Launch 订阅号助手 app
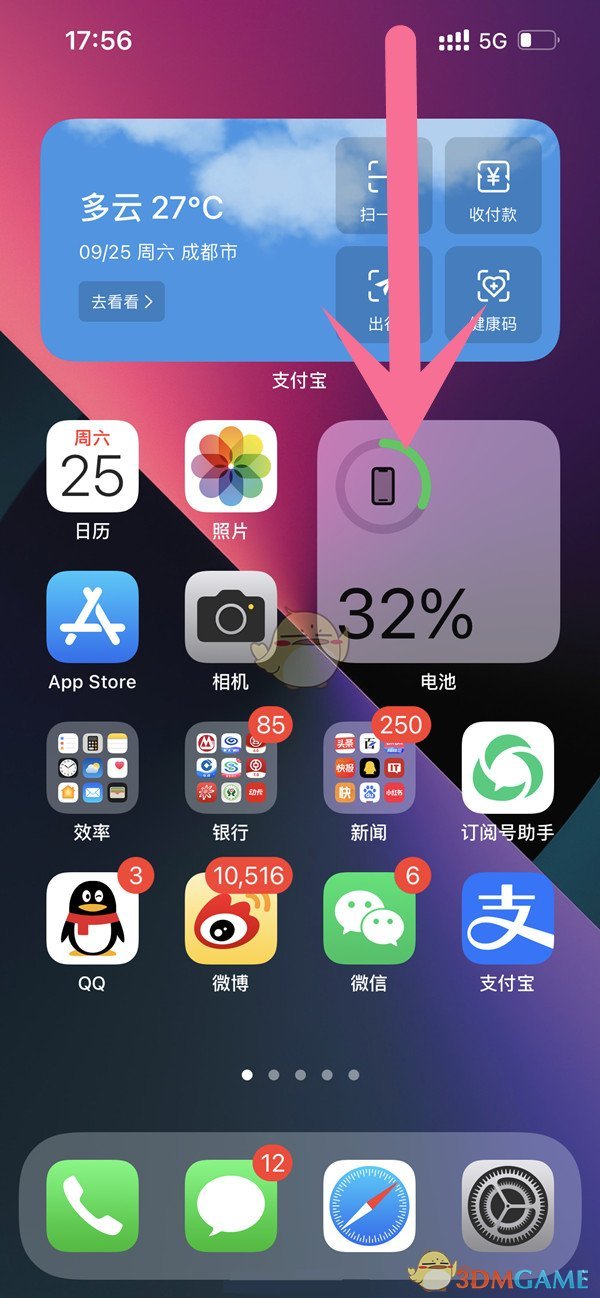The height and width of the screenshot is (1298, 600). click(x=507, y=767)
